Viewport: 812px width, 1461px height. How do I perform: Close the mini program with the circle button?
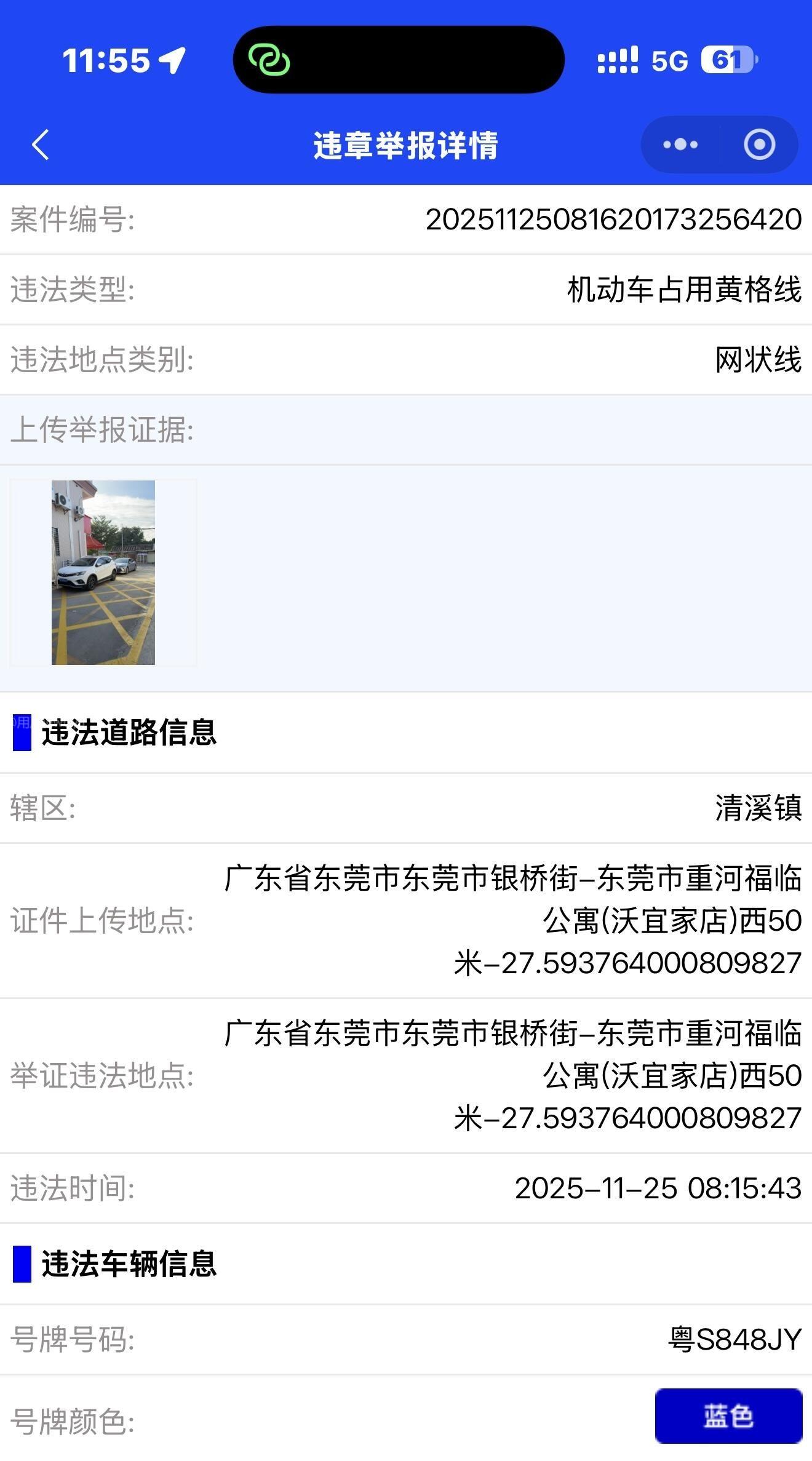coord(759,145)
